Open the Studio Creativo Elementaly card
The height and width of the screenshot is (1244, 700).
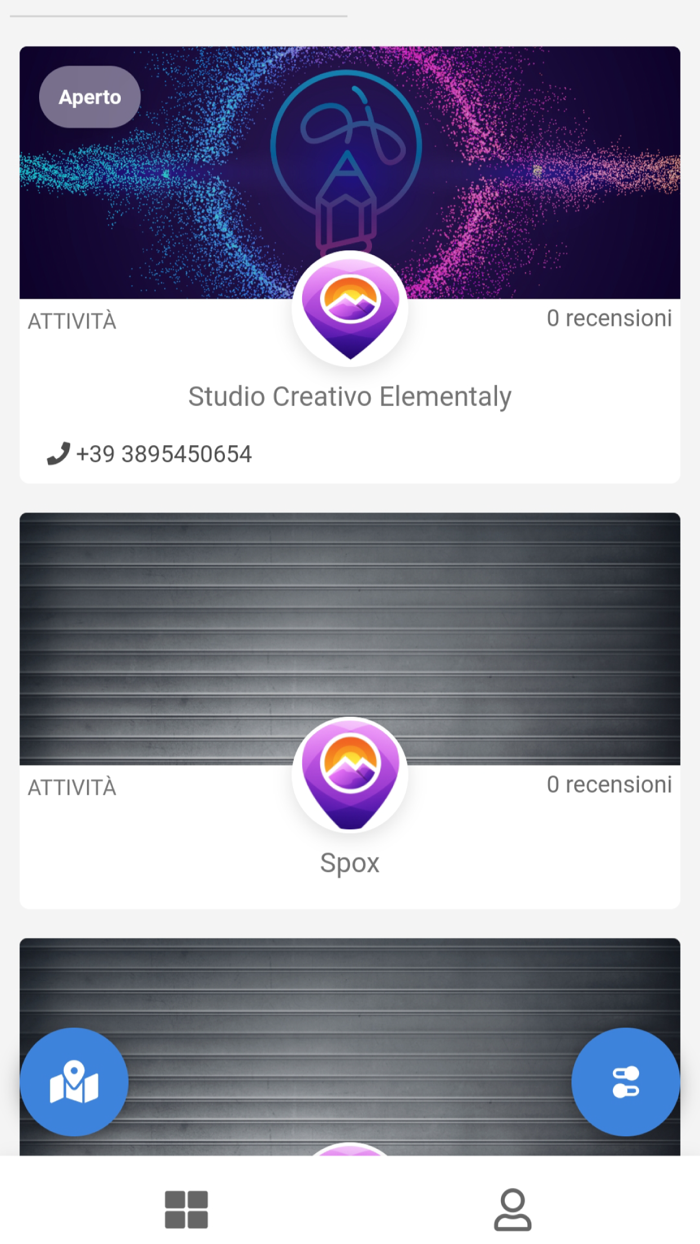(x=350, y=396)
